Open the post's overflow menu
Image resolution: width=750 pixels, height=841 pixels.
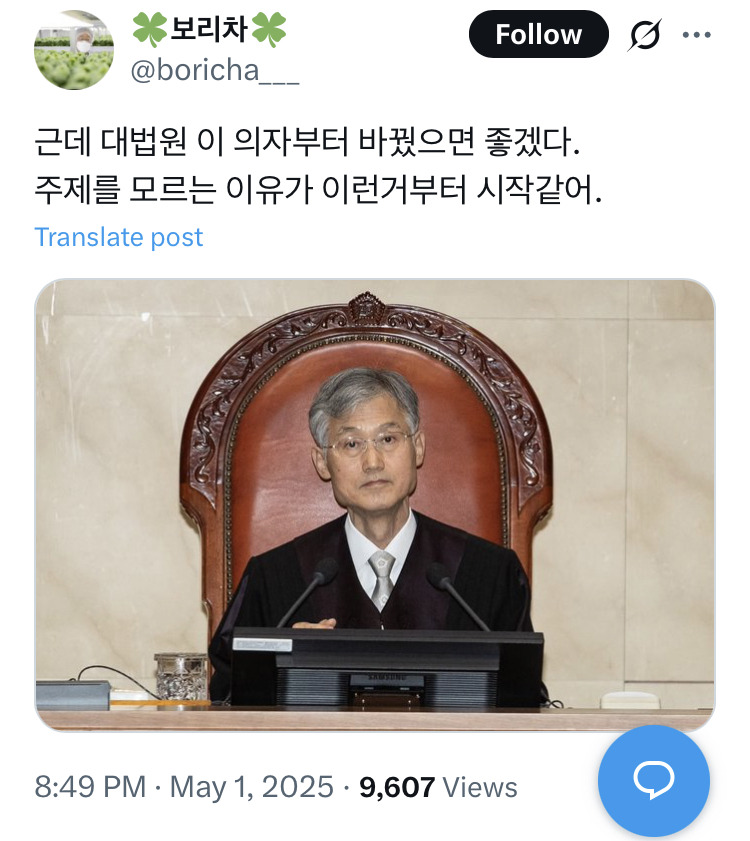(696, 35)
